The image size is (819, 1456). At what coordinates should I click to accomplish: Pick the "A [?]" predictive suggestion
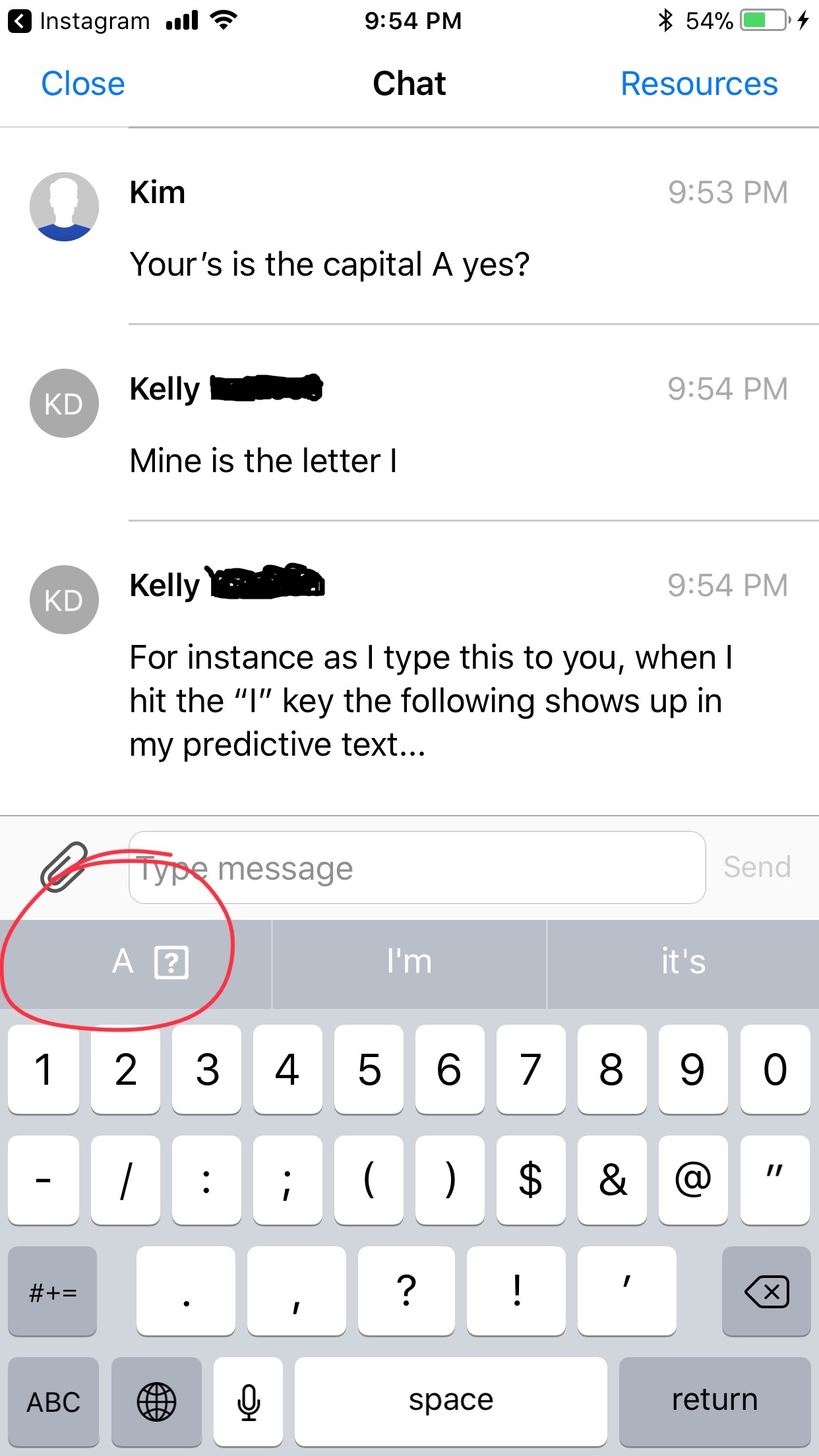click(x=135, y=963)
